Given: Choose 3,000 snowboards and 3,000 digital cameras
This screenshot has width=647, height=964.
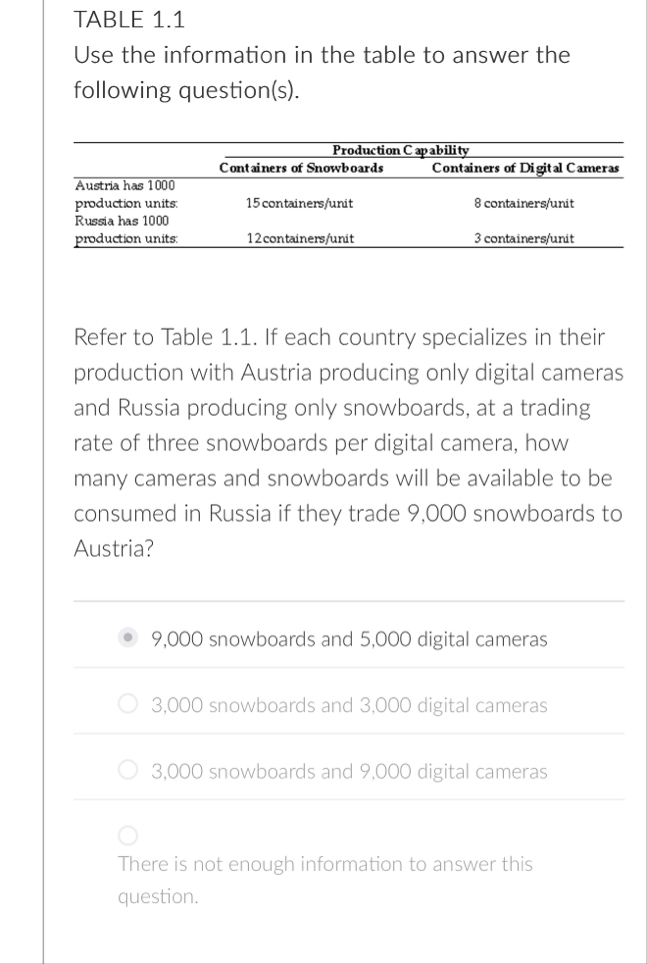Looking at the screenshot, I should coord(127,705).
